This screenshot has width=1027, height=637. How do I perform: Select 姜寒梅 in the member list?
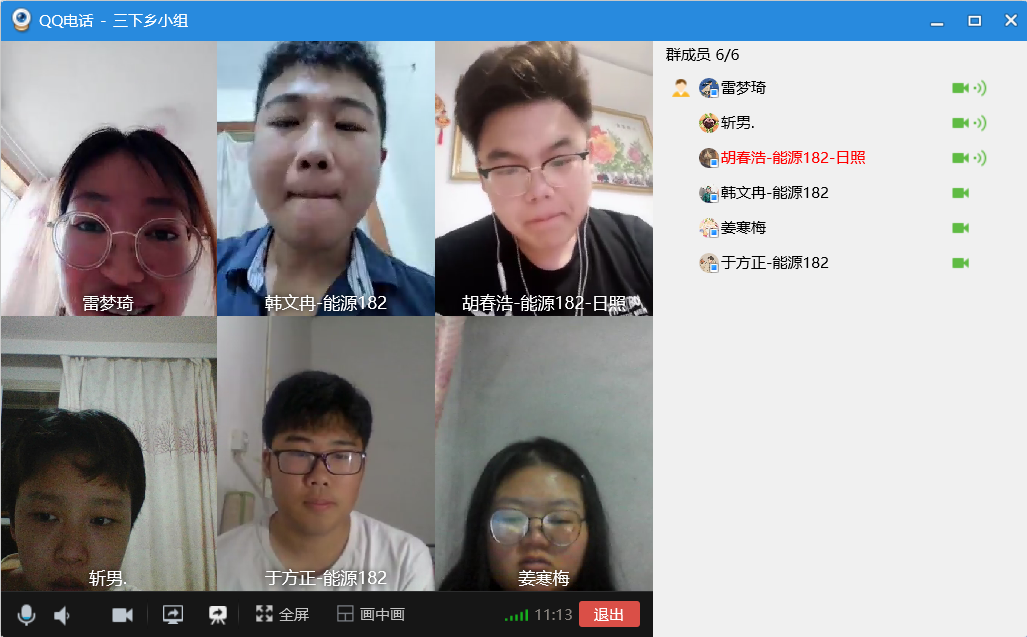[743, 228]
